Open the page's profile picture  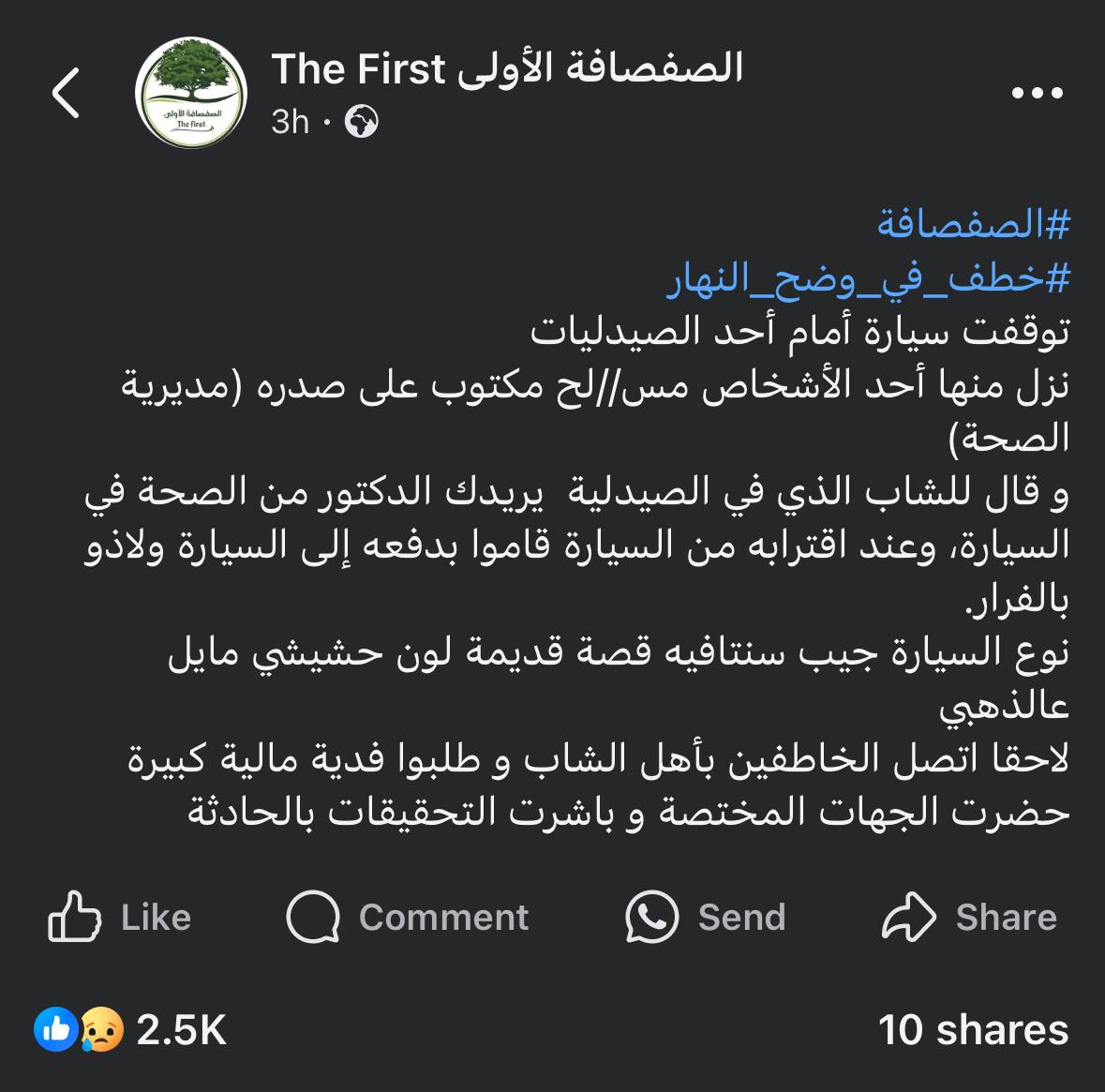tap(191, 93)
